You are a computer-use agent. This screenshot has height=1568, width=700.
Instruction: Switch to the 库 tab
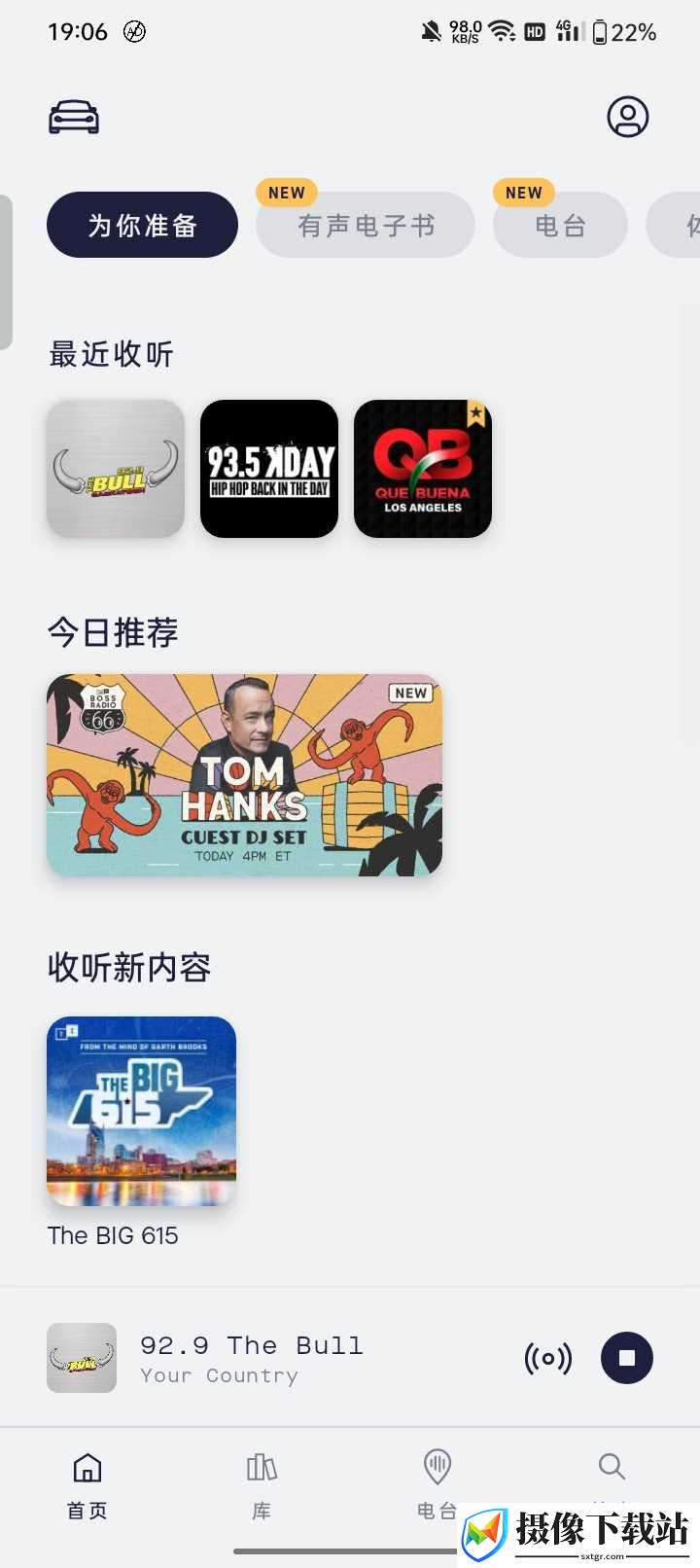[x=262, y=1485]
